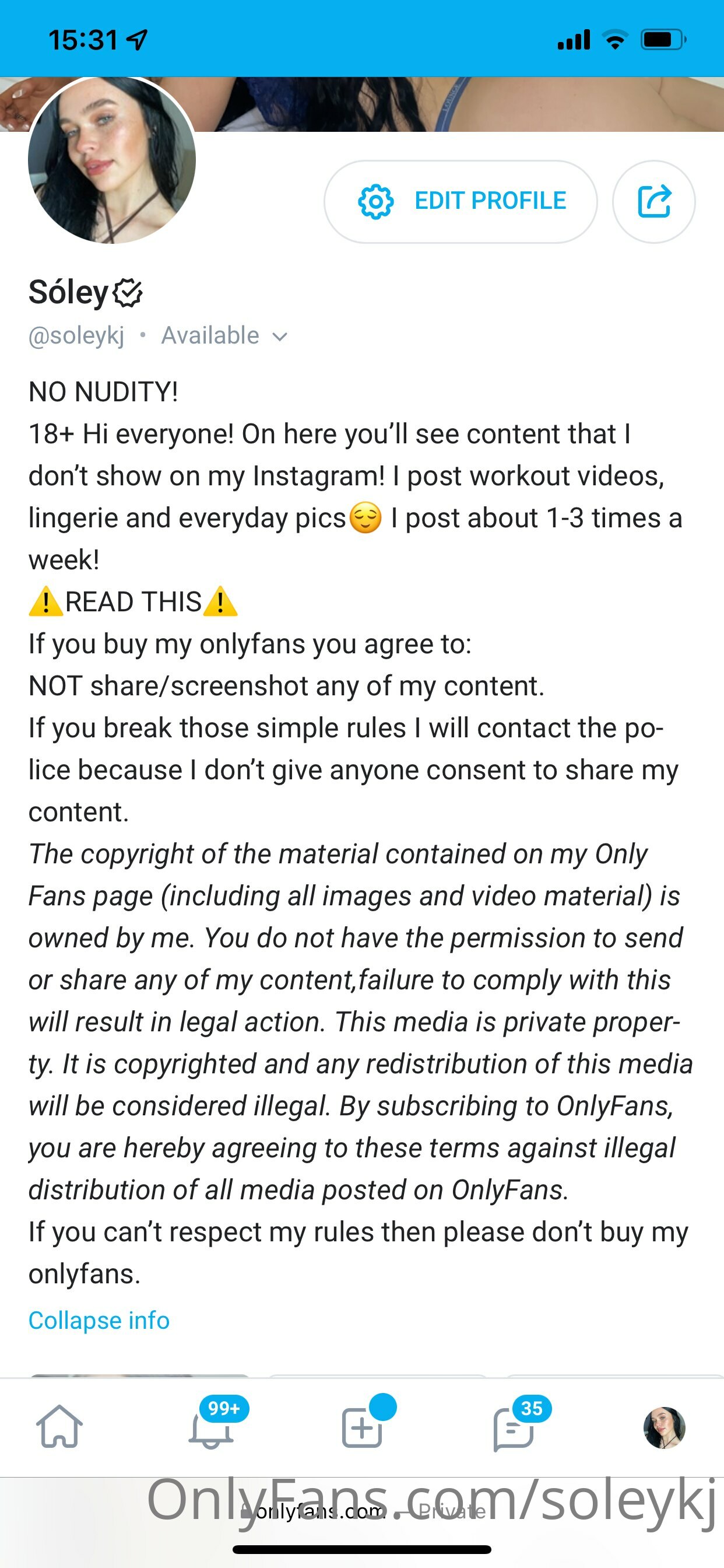Collapse the profile info text

99,1320
